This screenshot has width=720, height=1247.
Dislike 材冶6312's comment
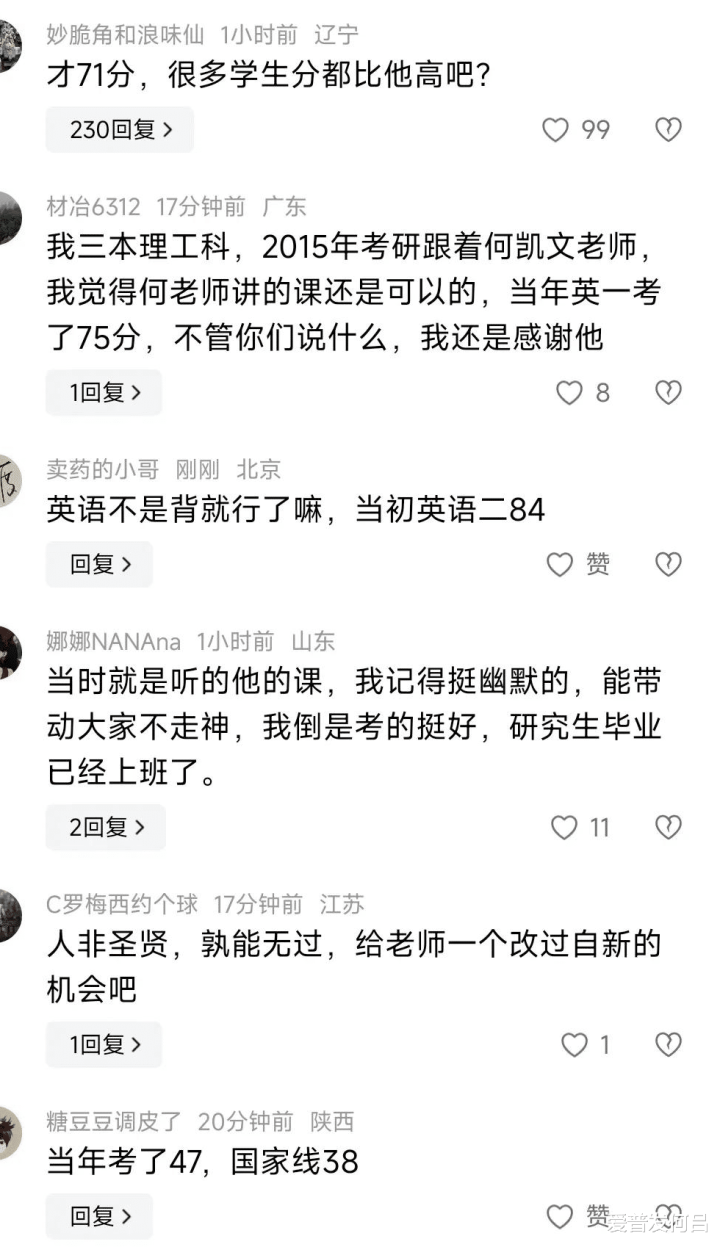point(668,393)
